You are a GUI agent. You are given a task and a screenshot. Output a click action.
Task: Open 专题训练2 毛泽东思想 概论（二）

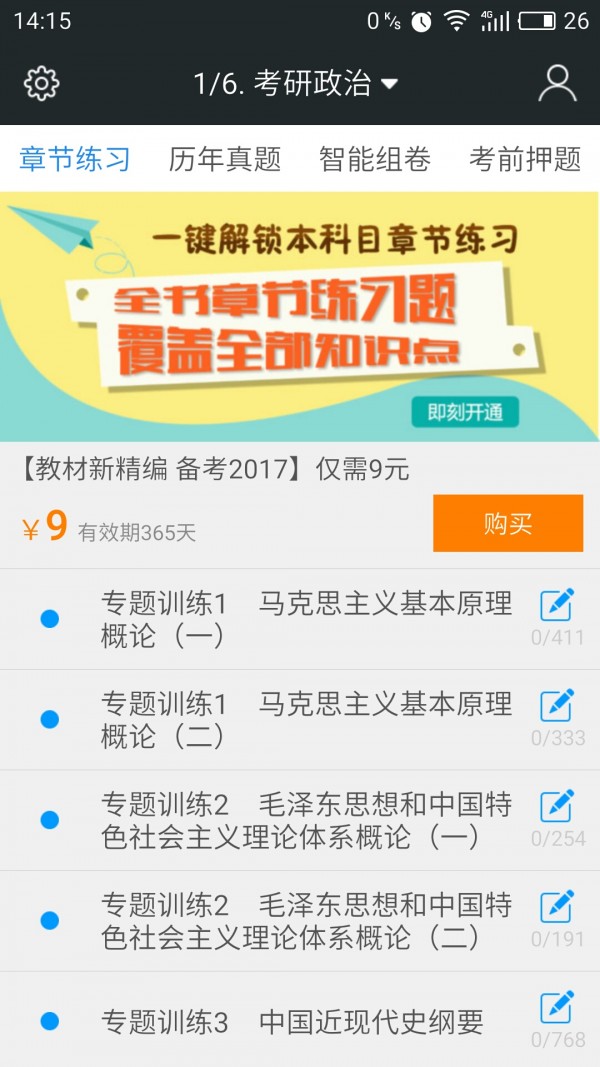point(305,921)
